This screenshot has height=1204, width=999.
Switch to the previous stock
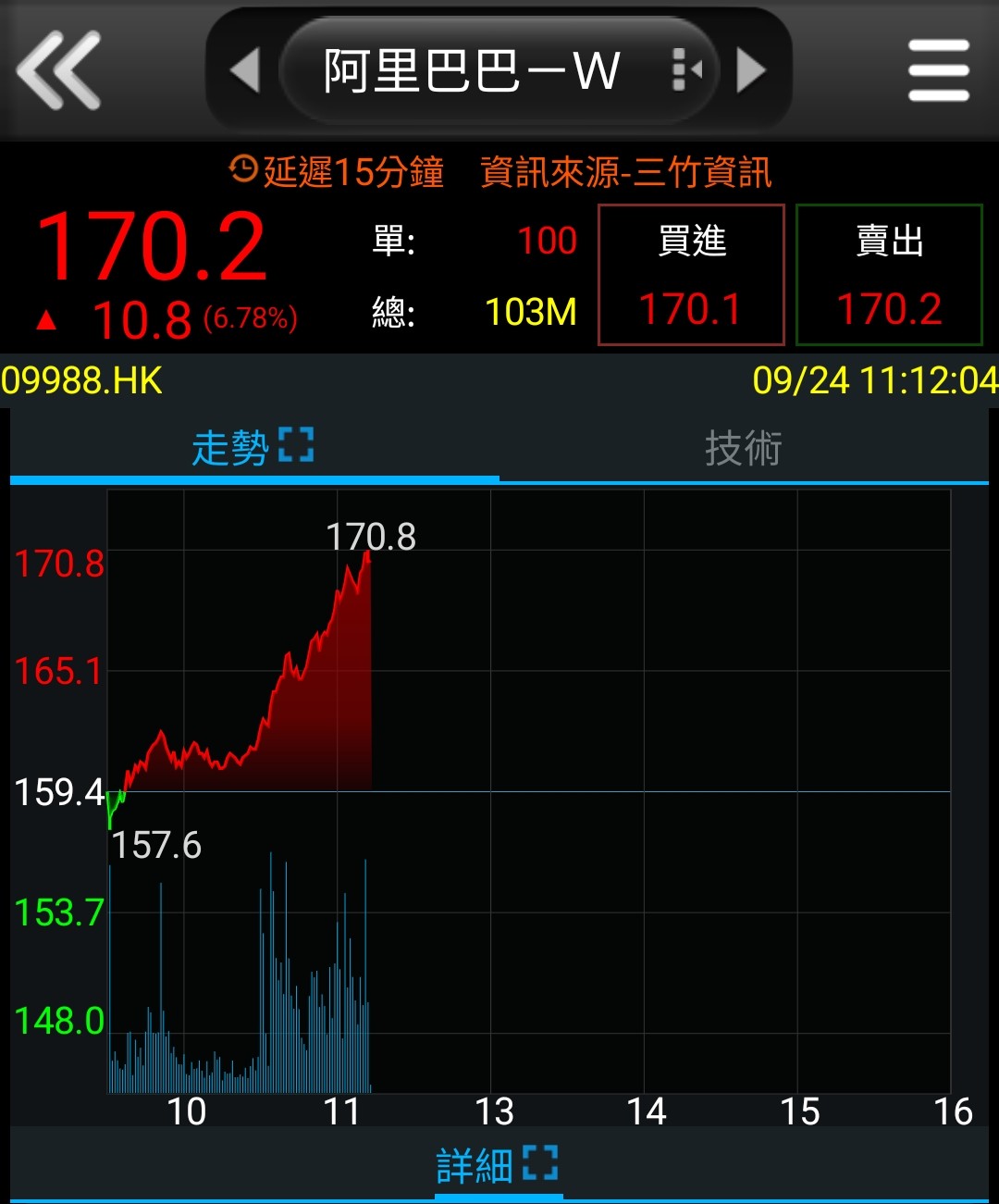[245, 70]
